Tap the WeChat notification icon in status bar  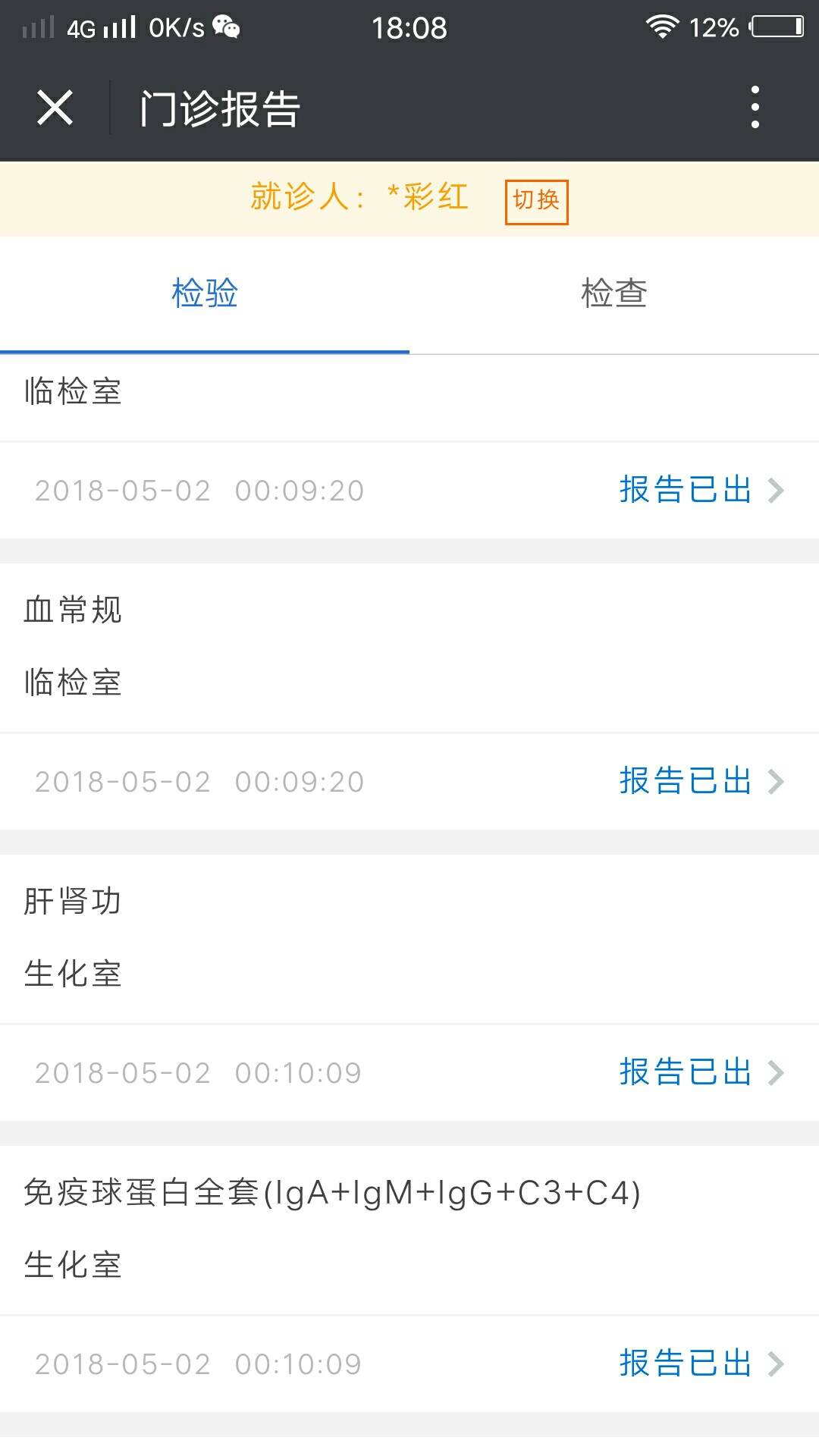tap(224, 27)
